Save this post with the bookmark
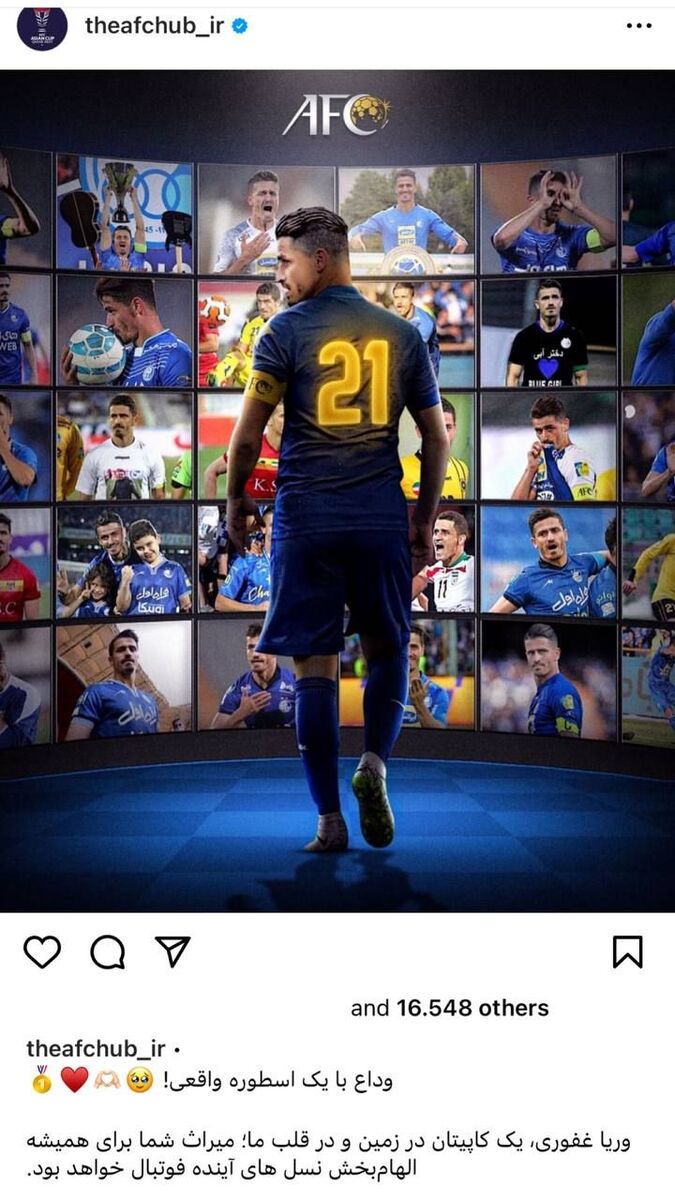This screenshot has width=675, height=1200. [x=627, y=953]
